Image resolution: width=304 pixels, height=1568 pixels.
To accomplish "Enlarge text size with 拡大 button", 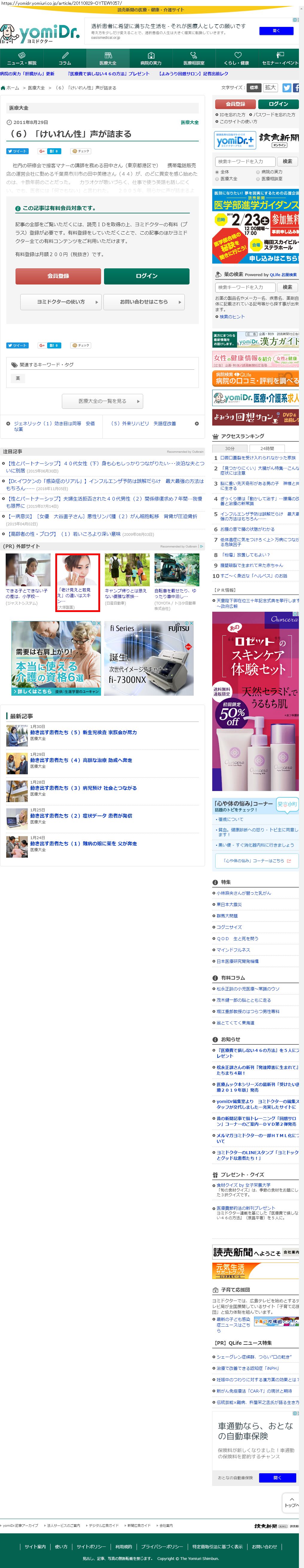I will tap(270, 88).
